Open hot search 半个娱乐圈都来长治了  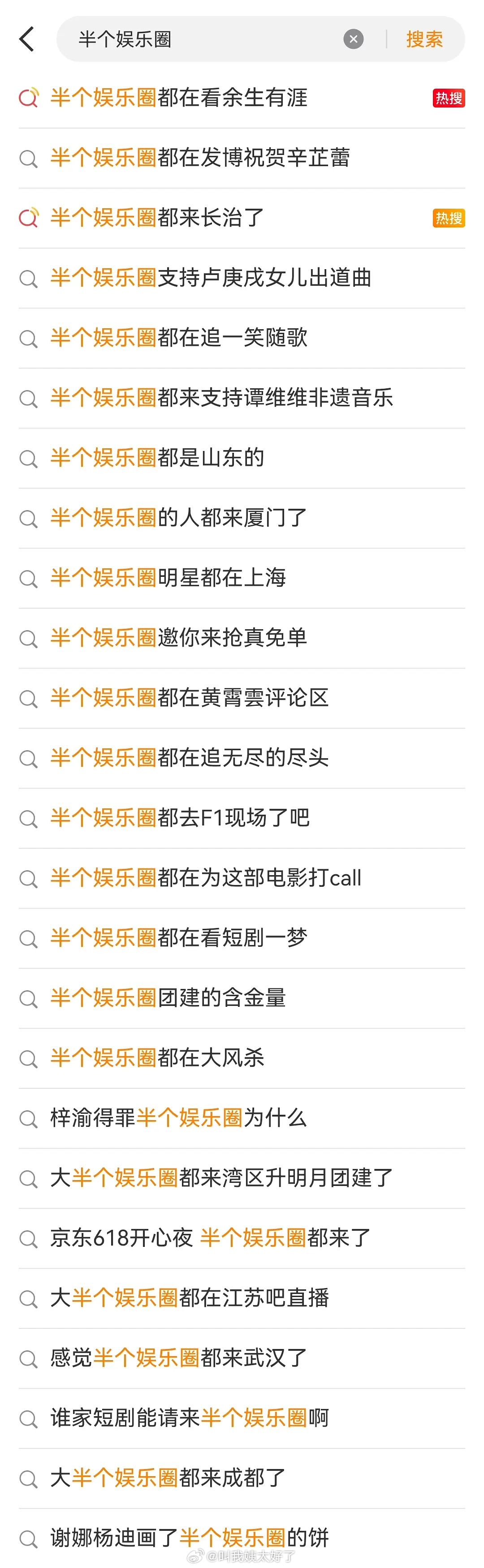158,218
